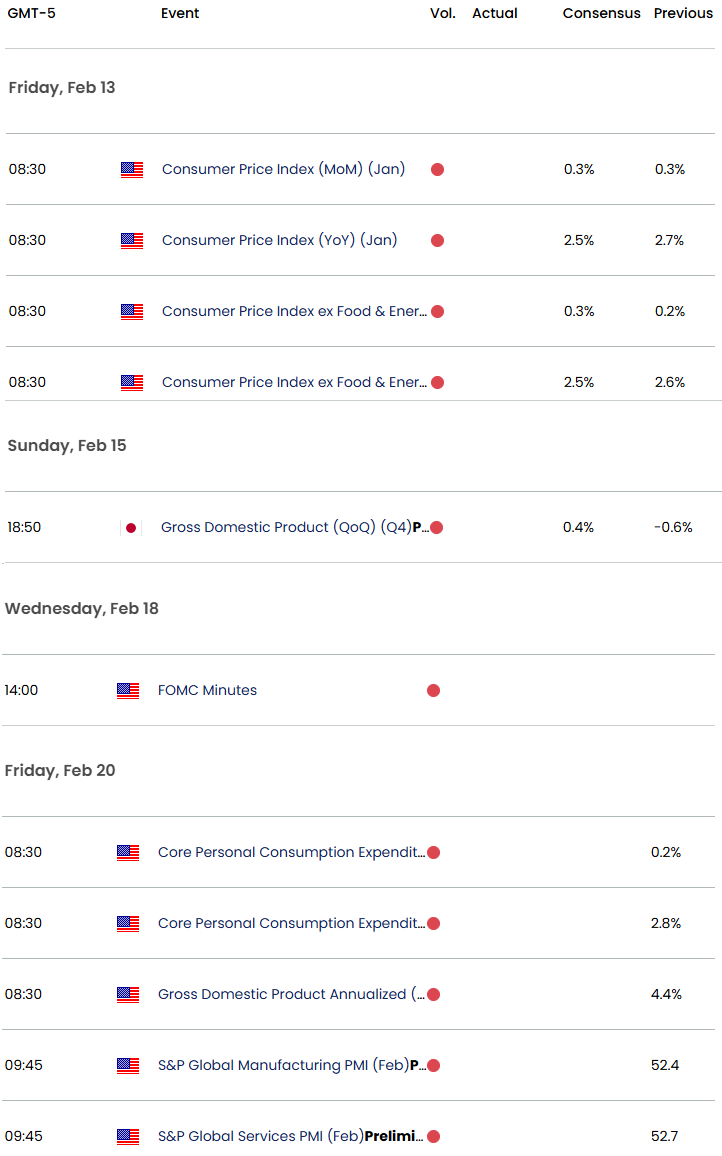
Task: Click the volatility indicator beside FOMC Minutes
Action: click(433, 690)
